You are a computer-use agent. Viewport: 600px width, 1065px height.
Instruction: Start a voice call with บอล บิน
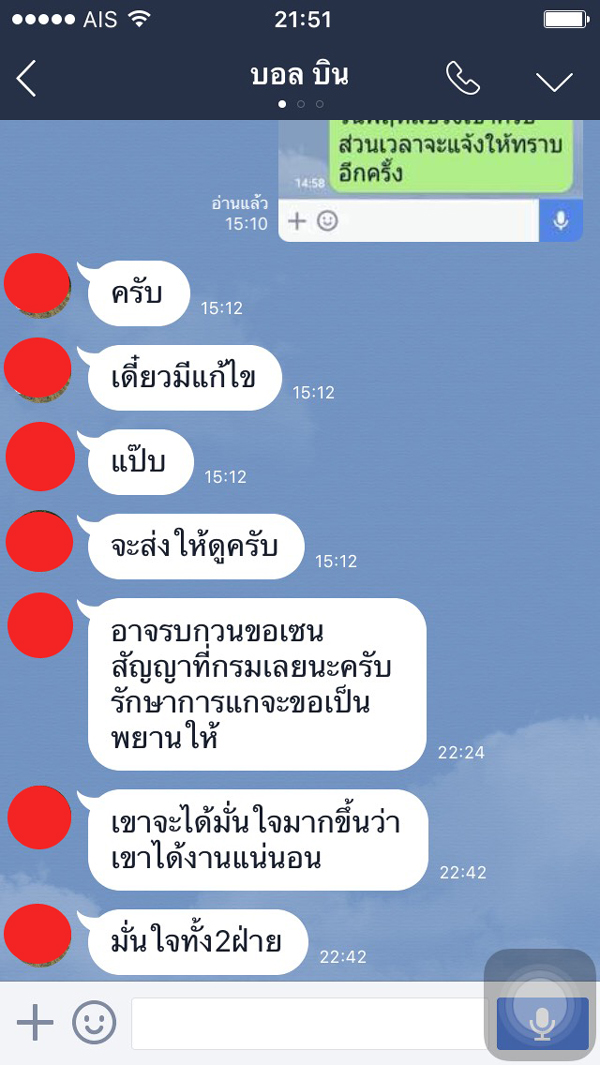pos(462,79)
